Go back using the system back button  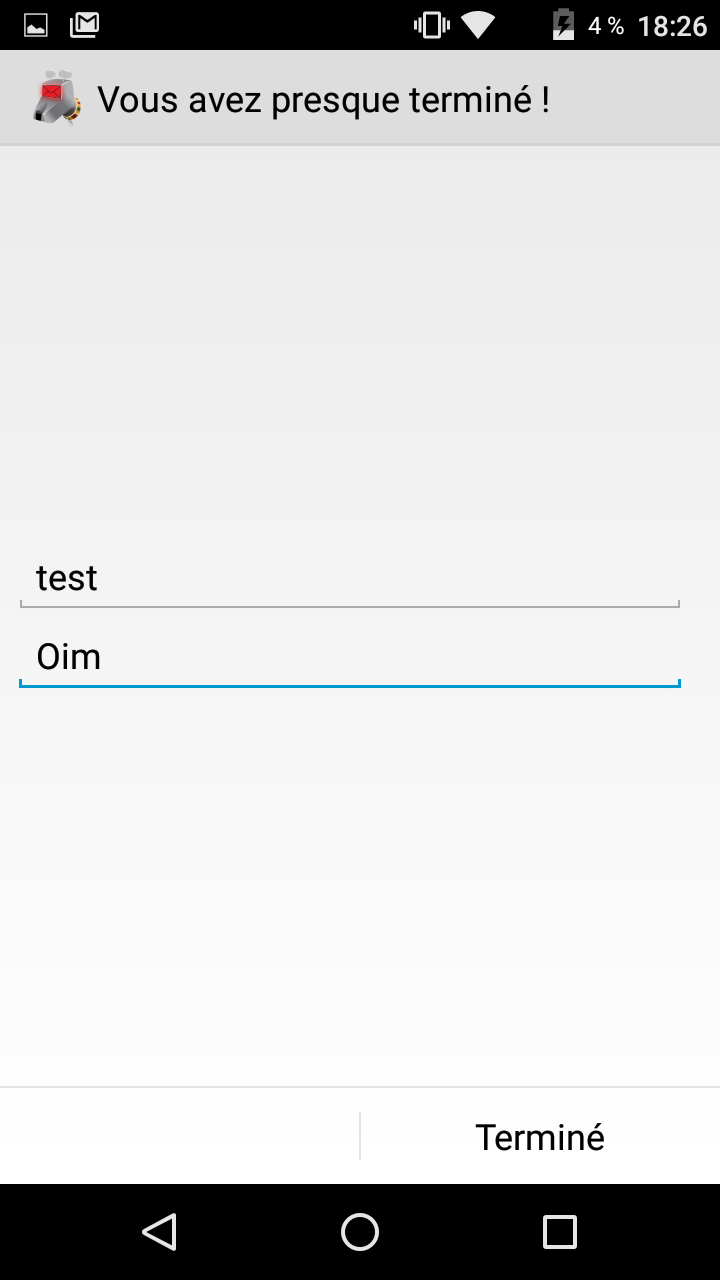160,1232
